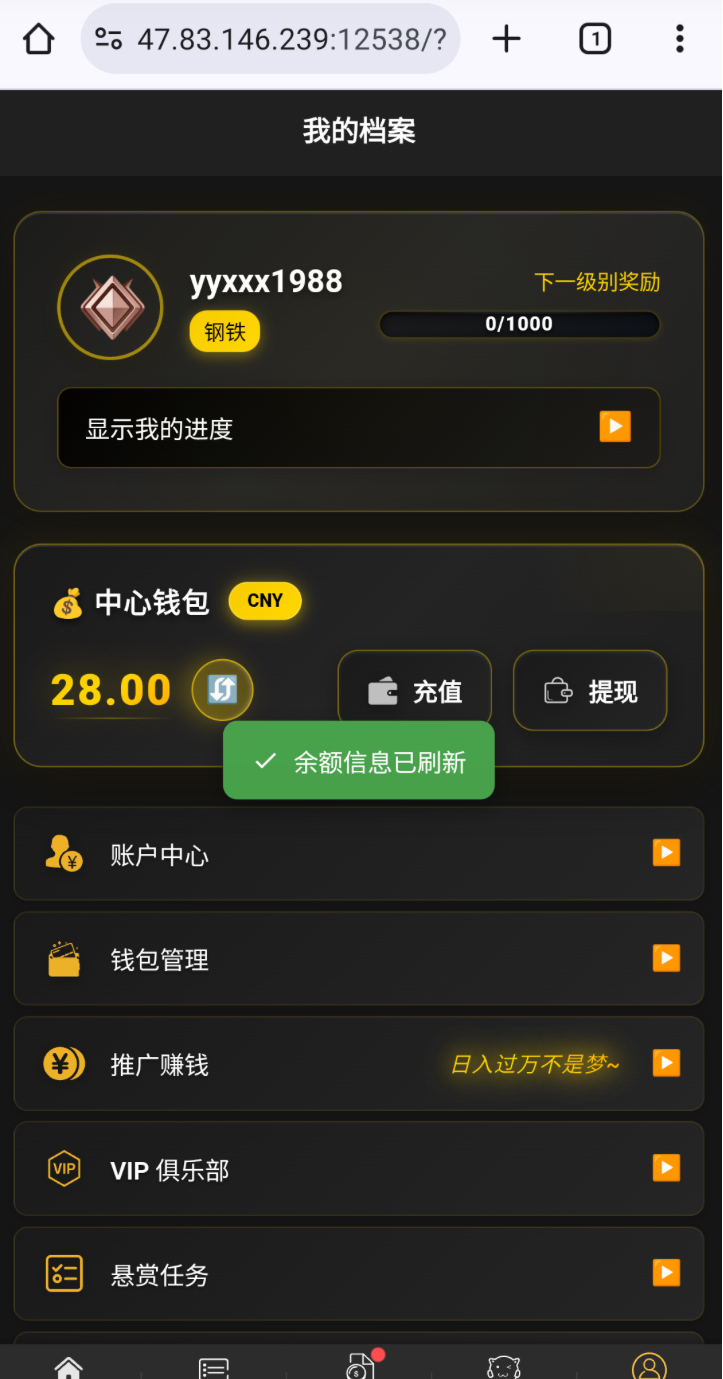Screen dimensions: 723x1379
Task: Open browser overflow menu
Action: (679, 39)
